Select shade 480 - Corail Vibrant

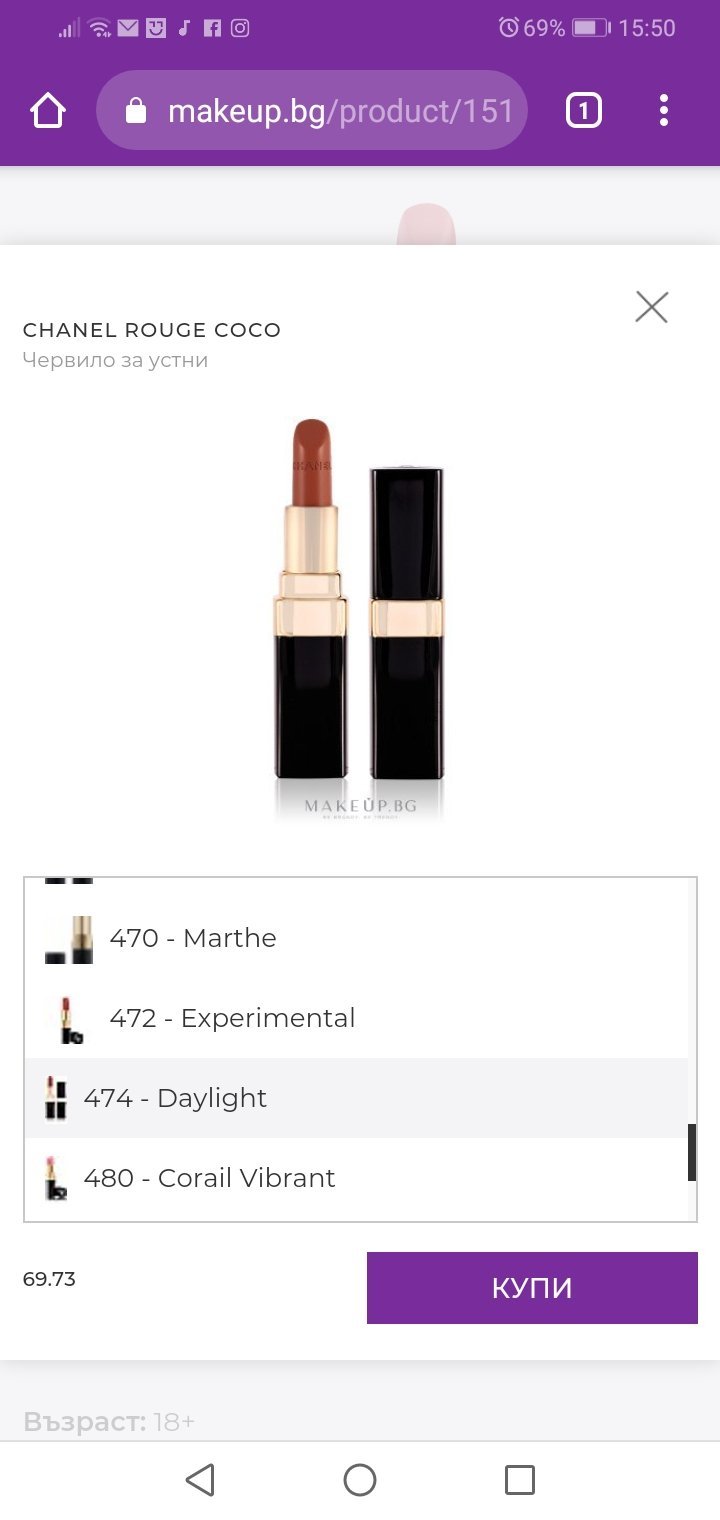[x=209, y=1178]
